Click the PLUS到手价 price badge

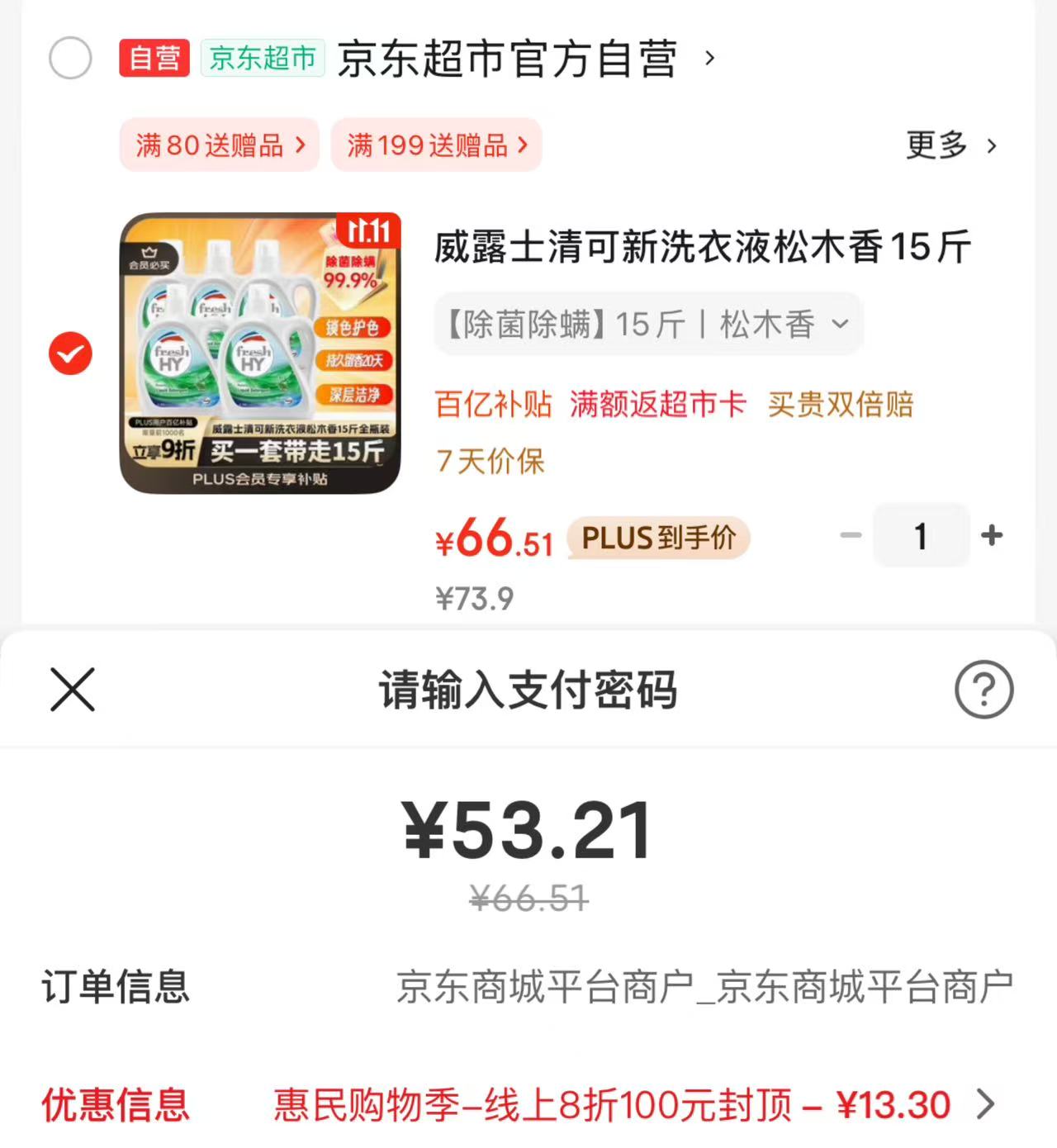656,538
